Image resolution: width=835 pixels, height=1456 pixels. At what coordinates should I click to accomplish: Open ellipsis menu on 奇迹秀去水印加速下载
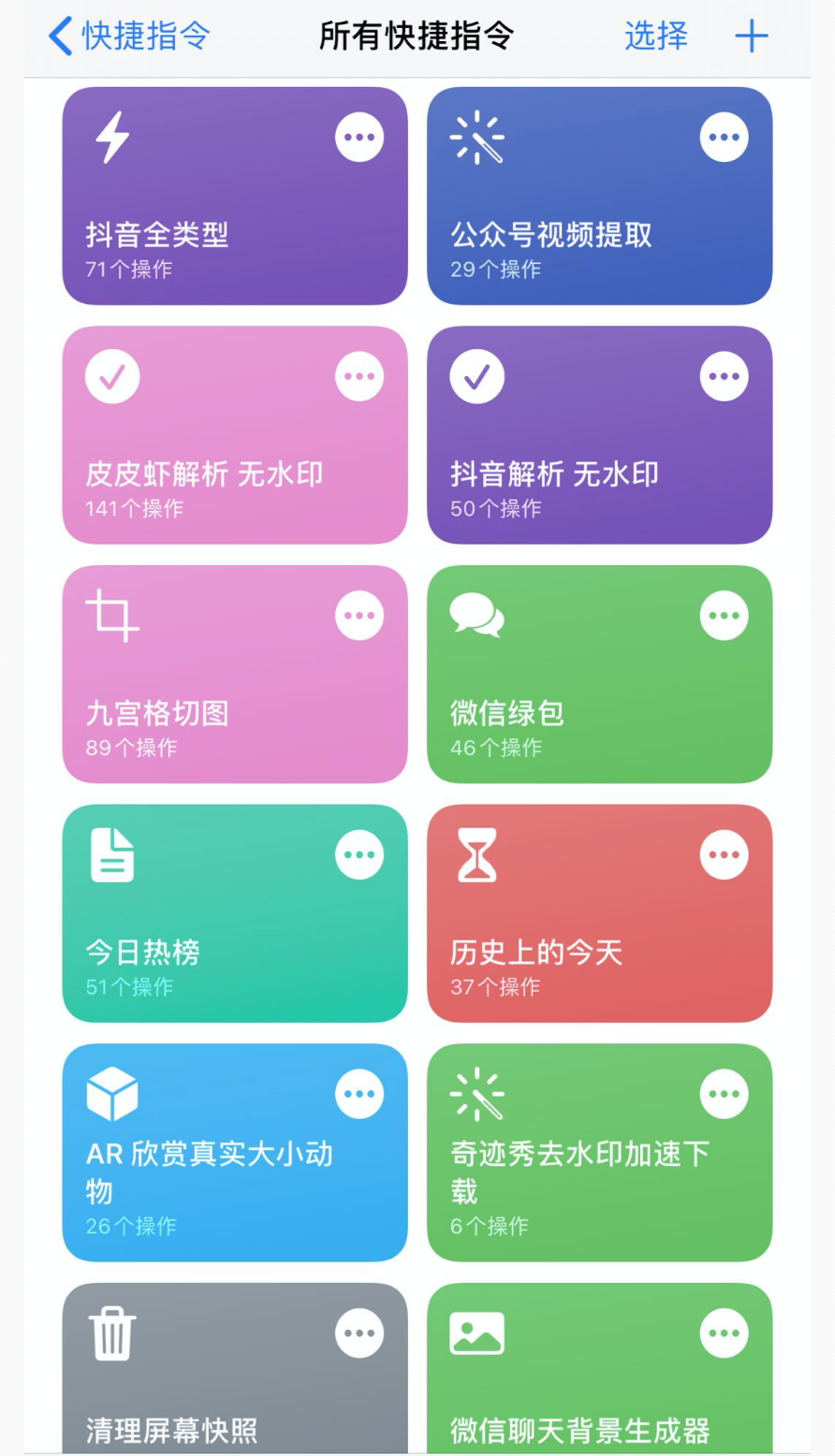724,1094
